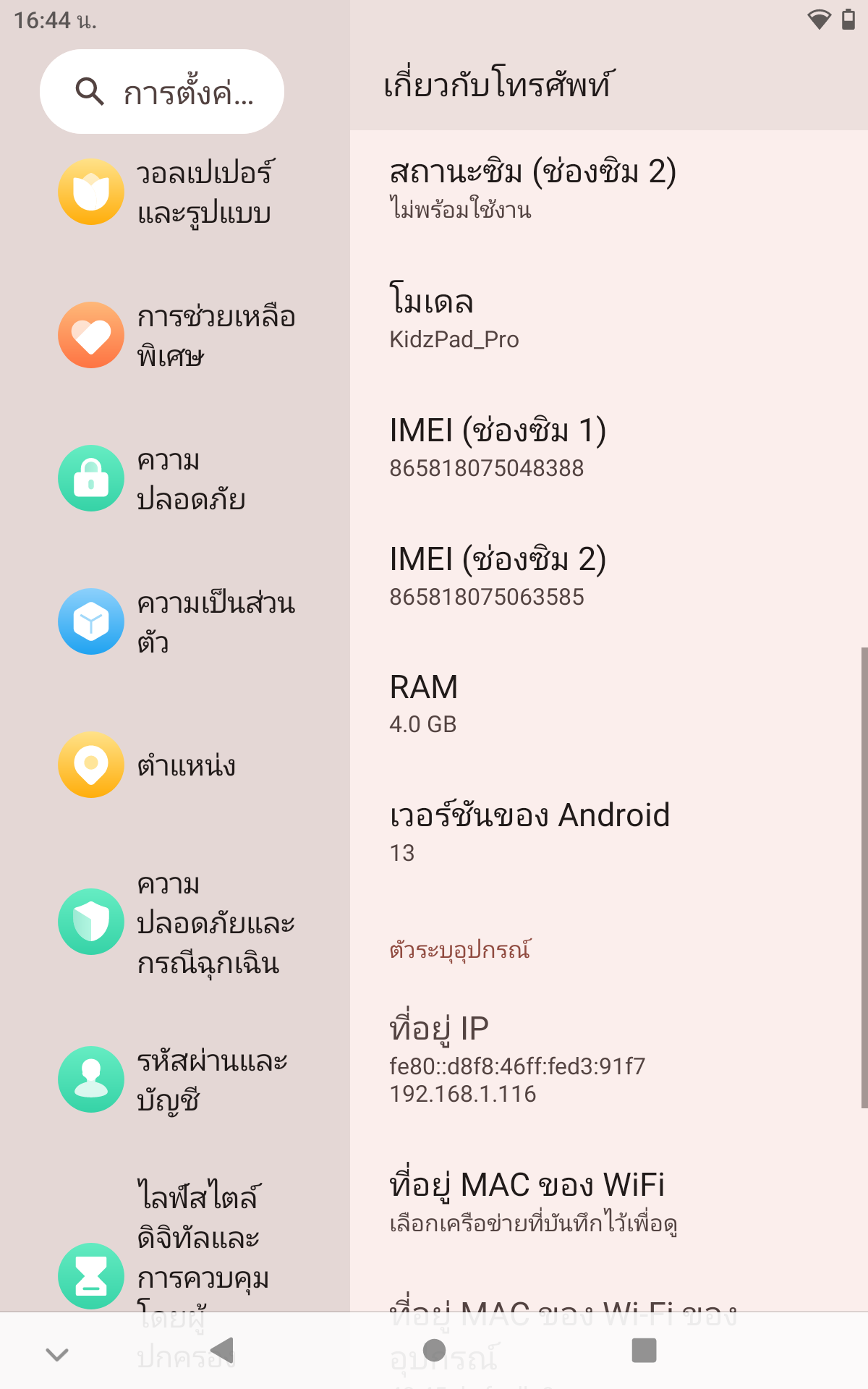
Task: Open รหัสผ่านและบัญชี settings
Action: click(175, 1079)
